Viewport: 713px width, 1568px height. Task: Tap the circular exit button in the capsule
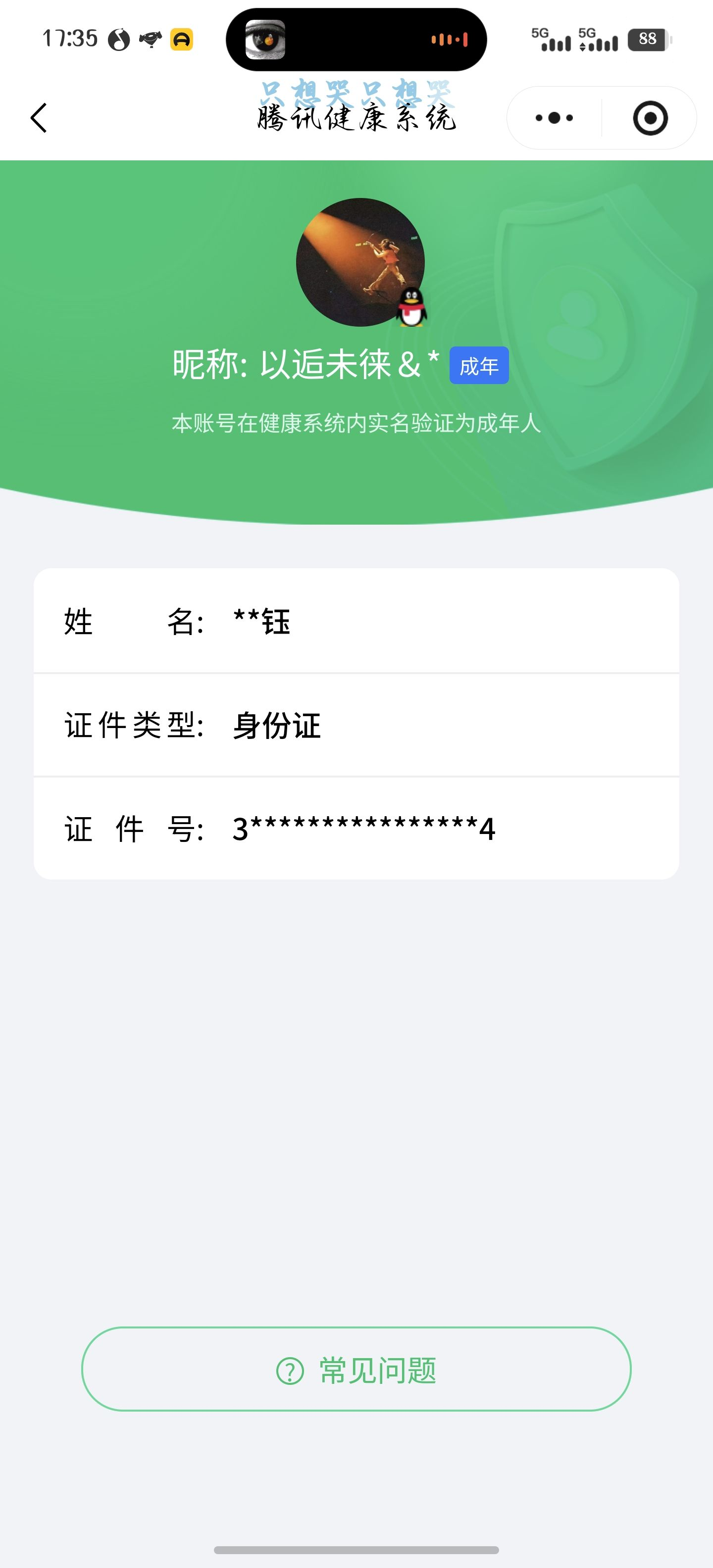click(x=649, y=117)
